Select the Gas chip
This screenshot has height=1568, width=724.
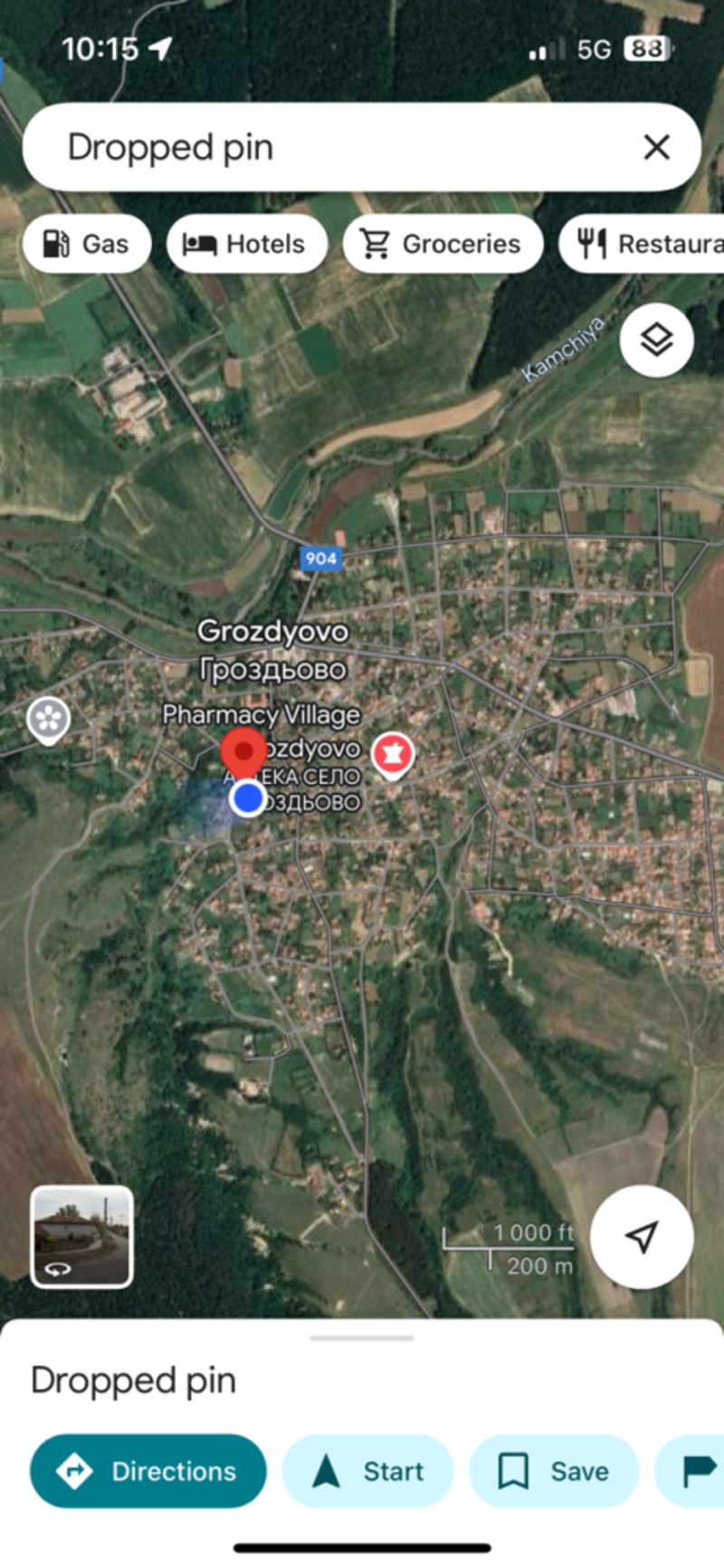[87, 244]
